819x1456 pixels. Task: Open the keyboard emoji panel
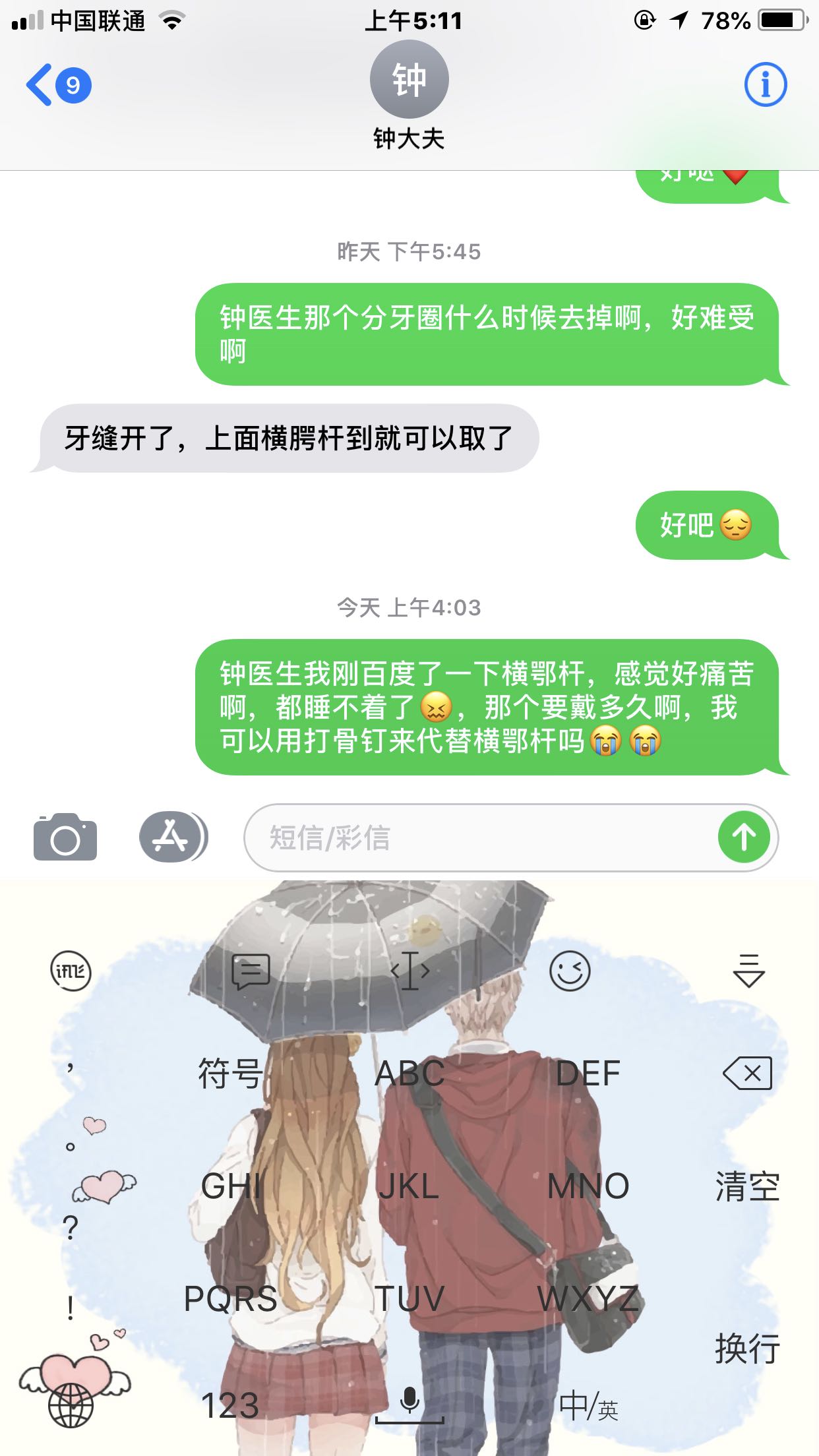570,971
